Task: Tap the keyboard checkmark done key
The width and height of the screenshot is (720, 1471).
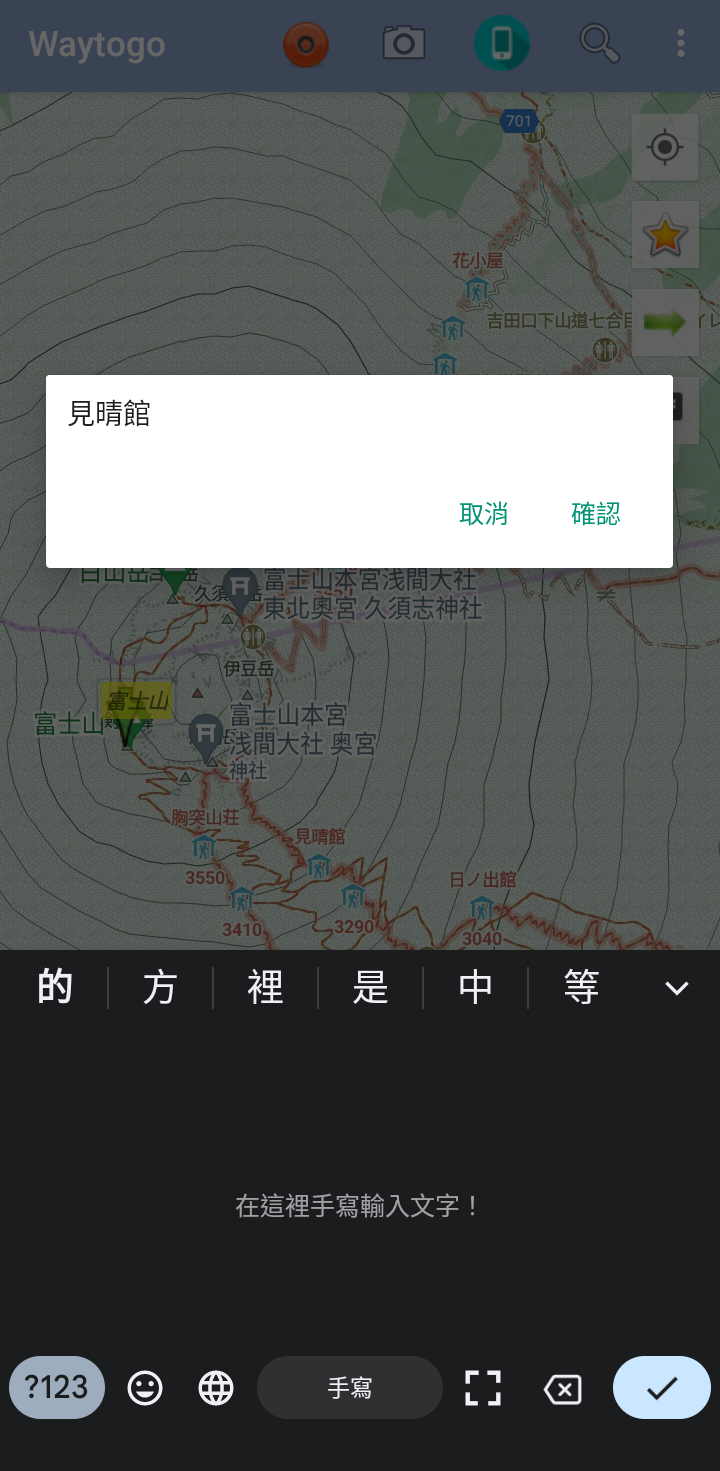Action: pos(662,1387)
